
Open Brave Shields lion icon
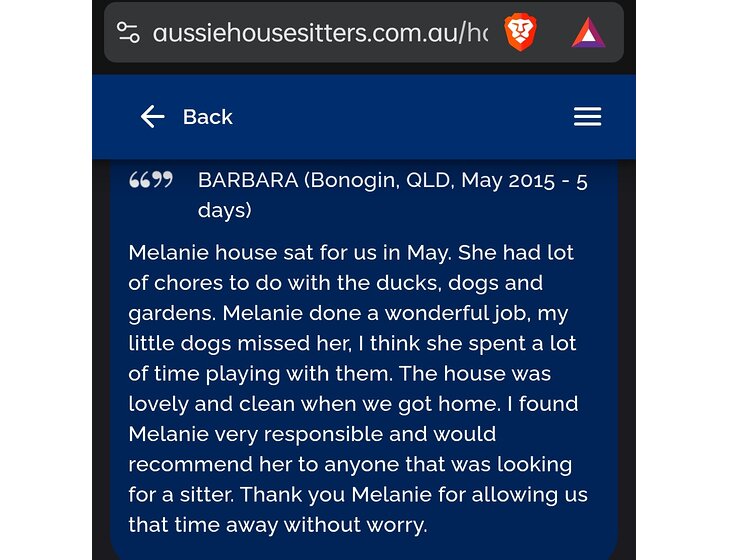(x=519, y=33)
